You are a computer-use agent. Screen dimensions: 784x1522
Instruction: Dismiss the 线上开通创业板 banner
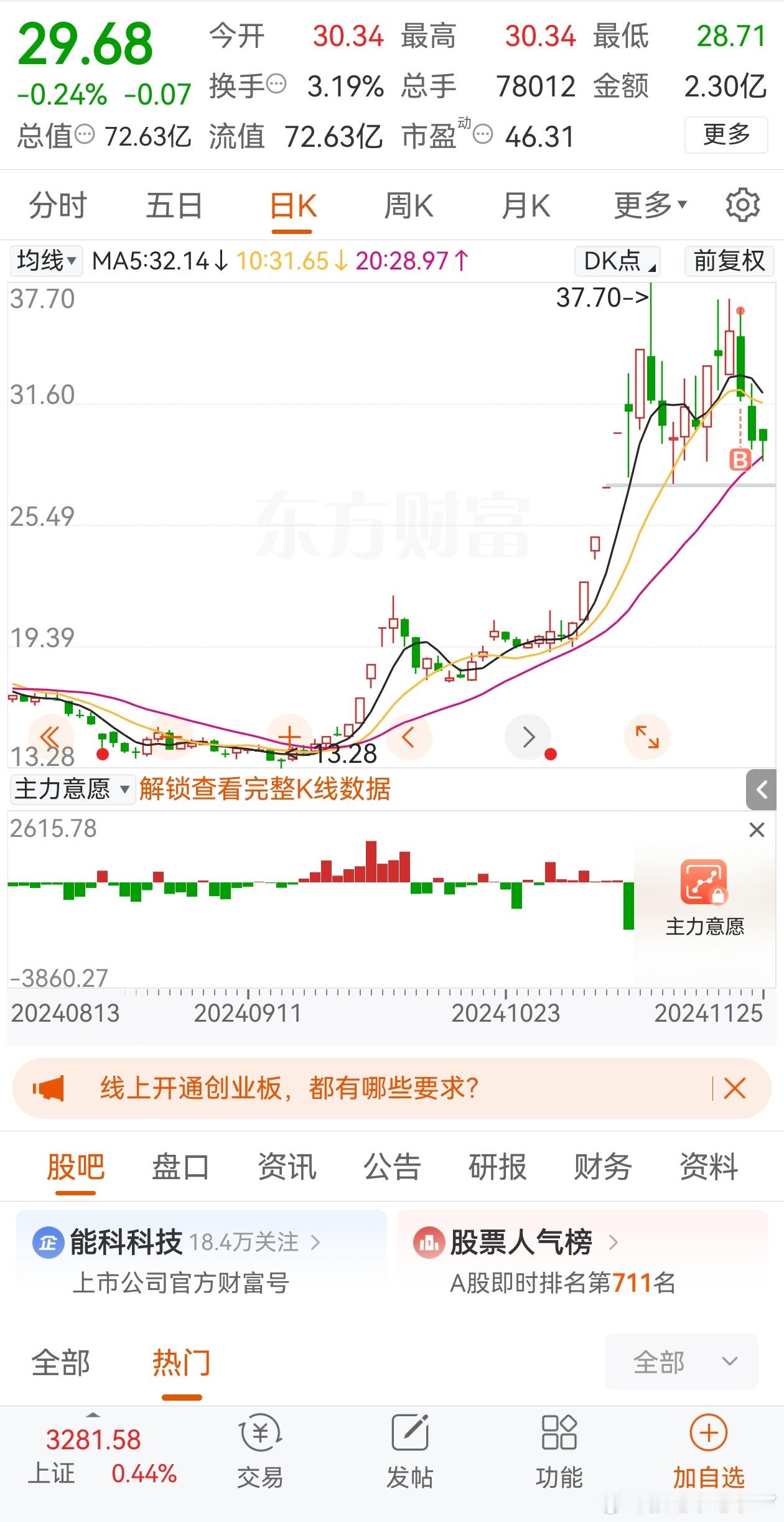tap(735, 1088)
